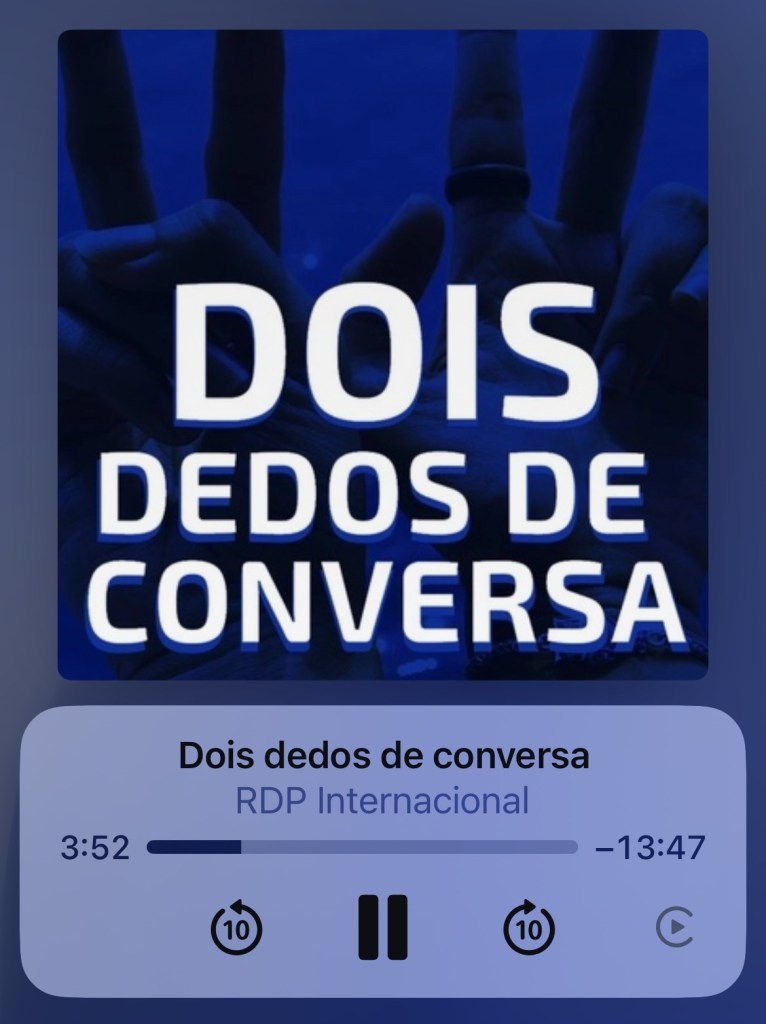Rewind playback by 10 seconds

point(236,929)
